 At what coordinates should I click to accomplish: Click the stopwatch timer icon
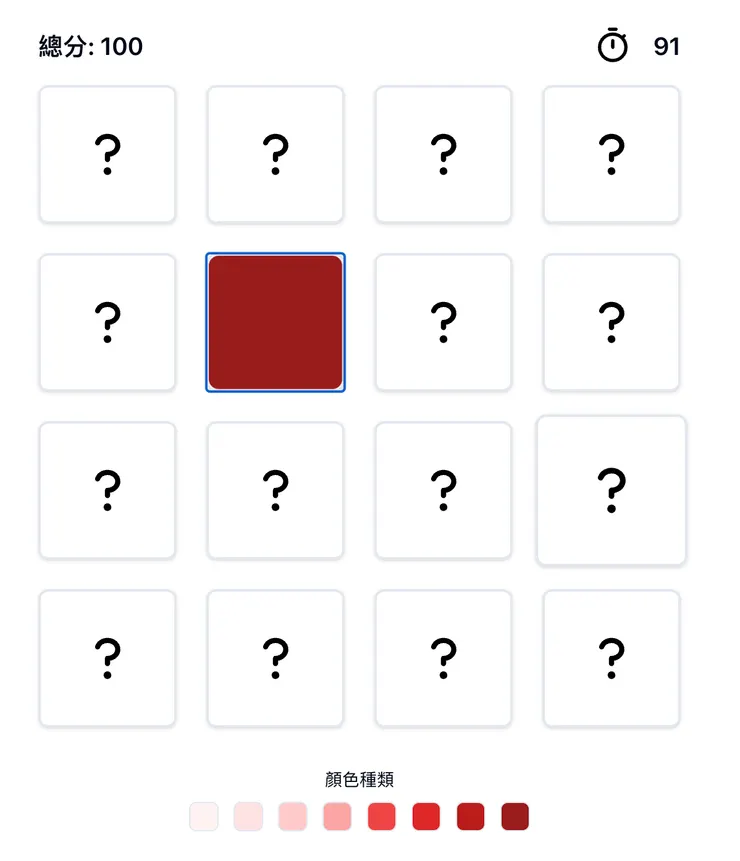(614, 46)
